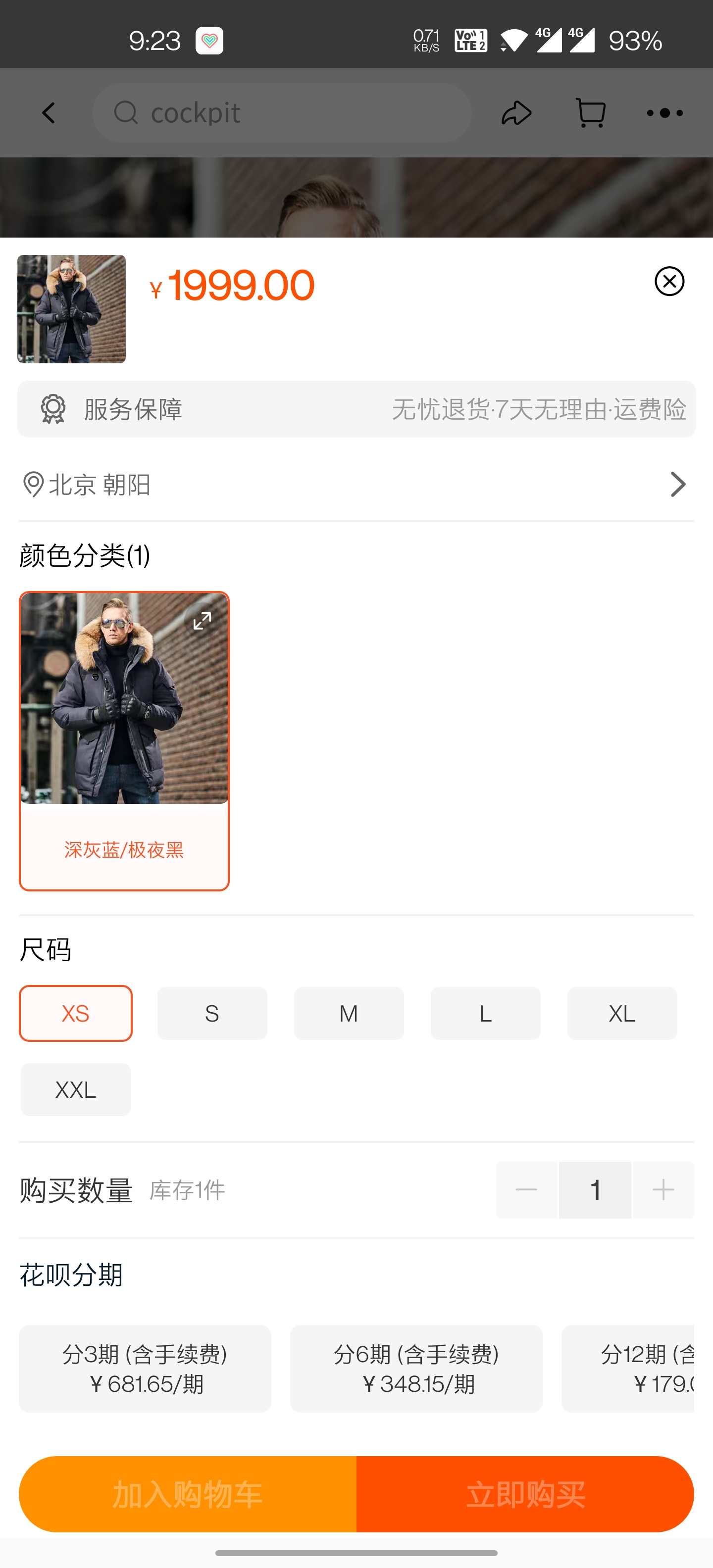Select size L
This screenshot has height=1568, width=713.
[x=485, y=1014]
